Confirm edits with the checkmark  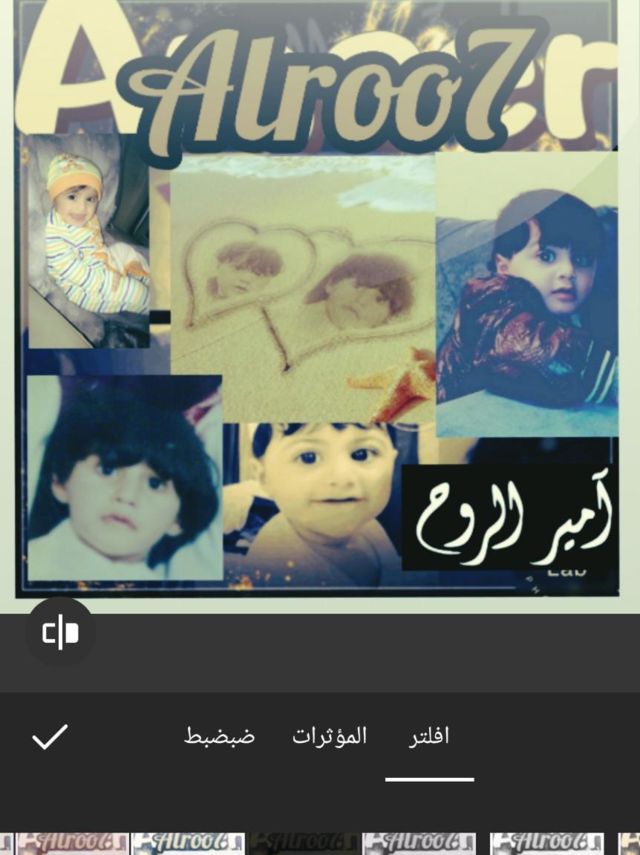pos(50,737)
